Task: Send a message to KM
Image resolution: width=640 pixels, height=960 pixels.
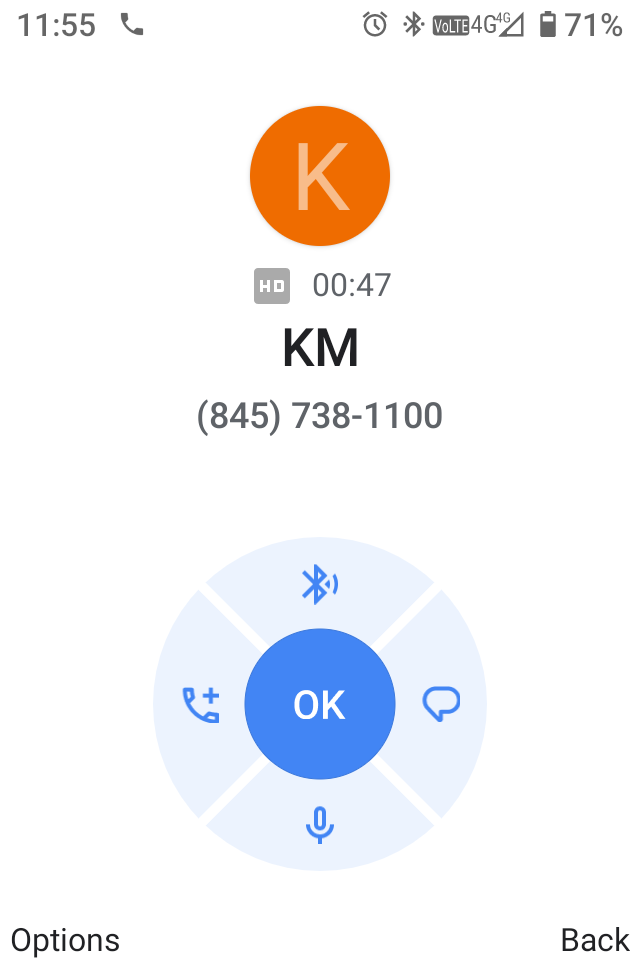Action: (441, 704)
